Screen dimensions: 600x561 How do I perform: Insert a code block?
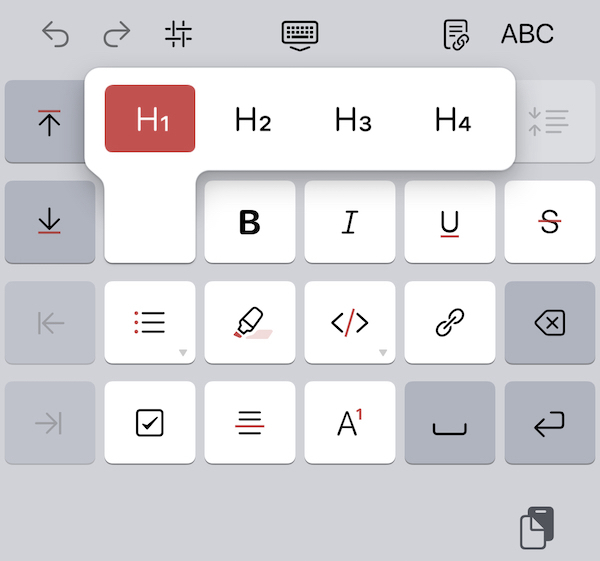(350, 322)
